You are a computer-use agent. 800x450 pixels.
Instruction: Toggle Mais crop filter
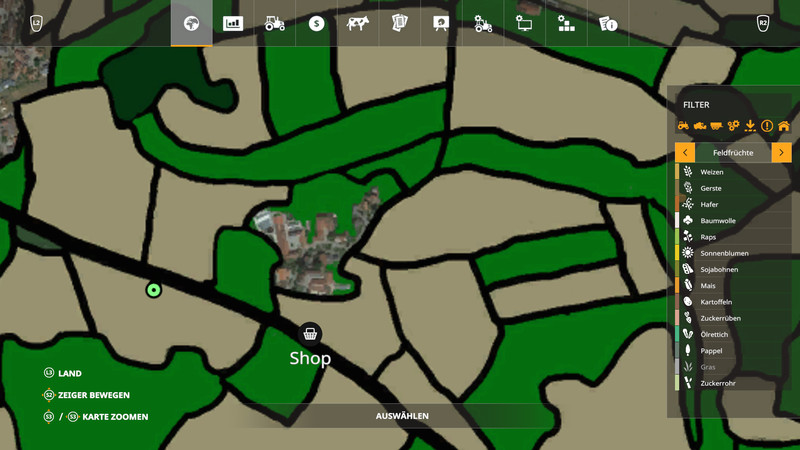pyautogui.click(x=708, y=286)
